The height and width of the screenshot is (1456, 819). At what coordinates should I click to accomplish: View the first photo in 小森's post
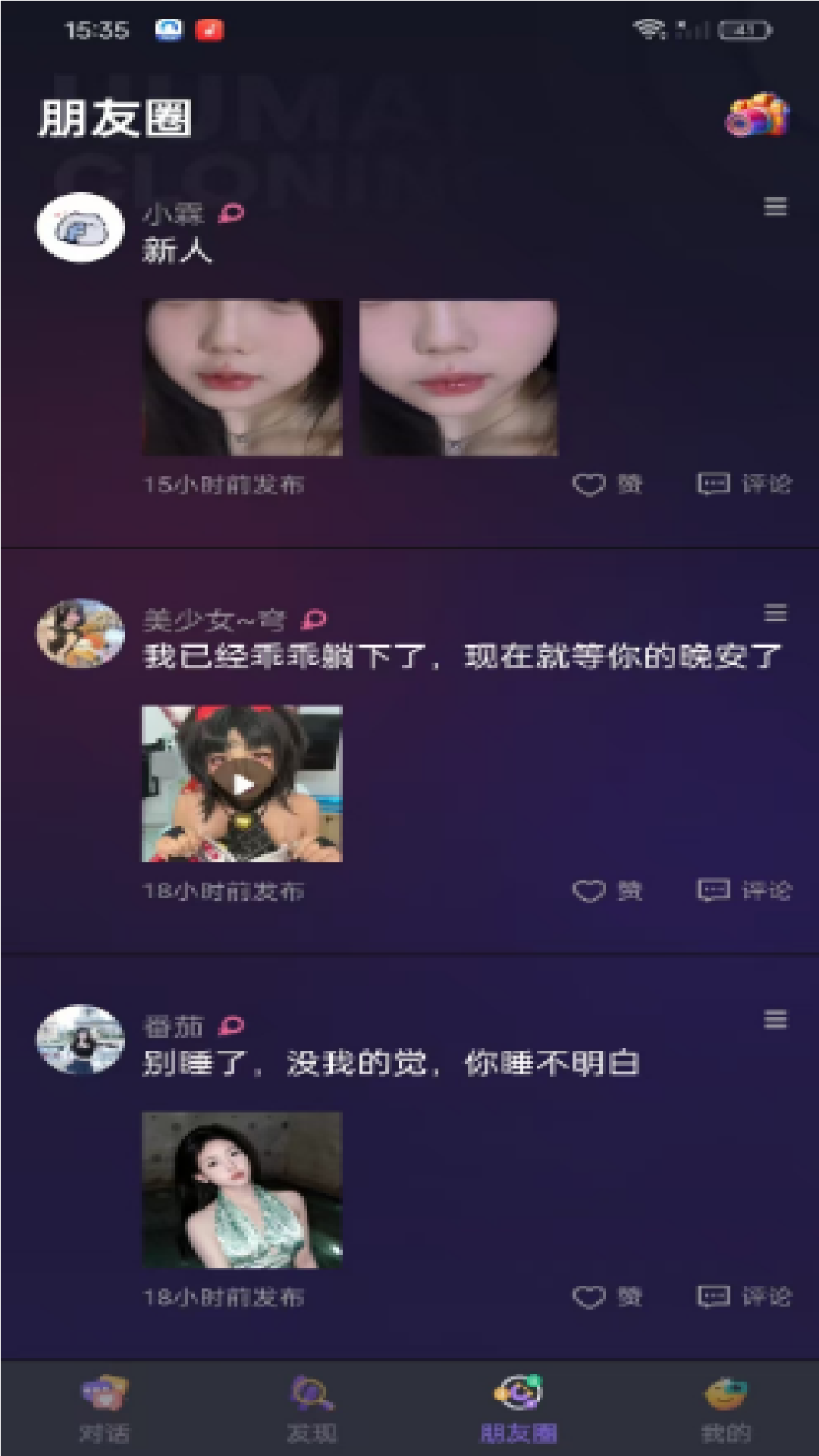point(242,378)
